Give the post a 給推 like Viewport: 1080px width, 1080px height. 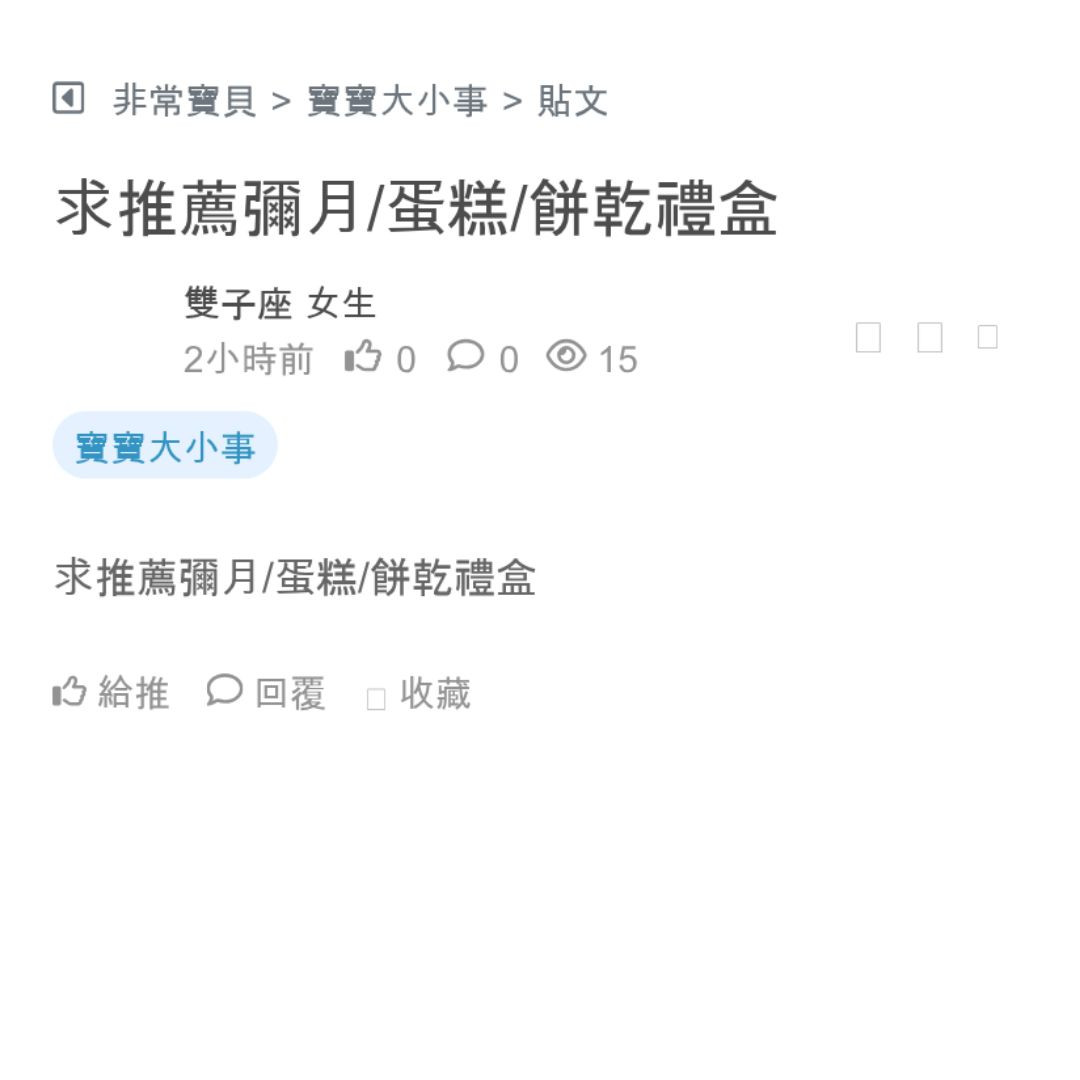click(x=111, y=692)
